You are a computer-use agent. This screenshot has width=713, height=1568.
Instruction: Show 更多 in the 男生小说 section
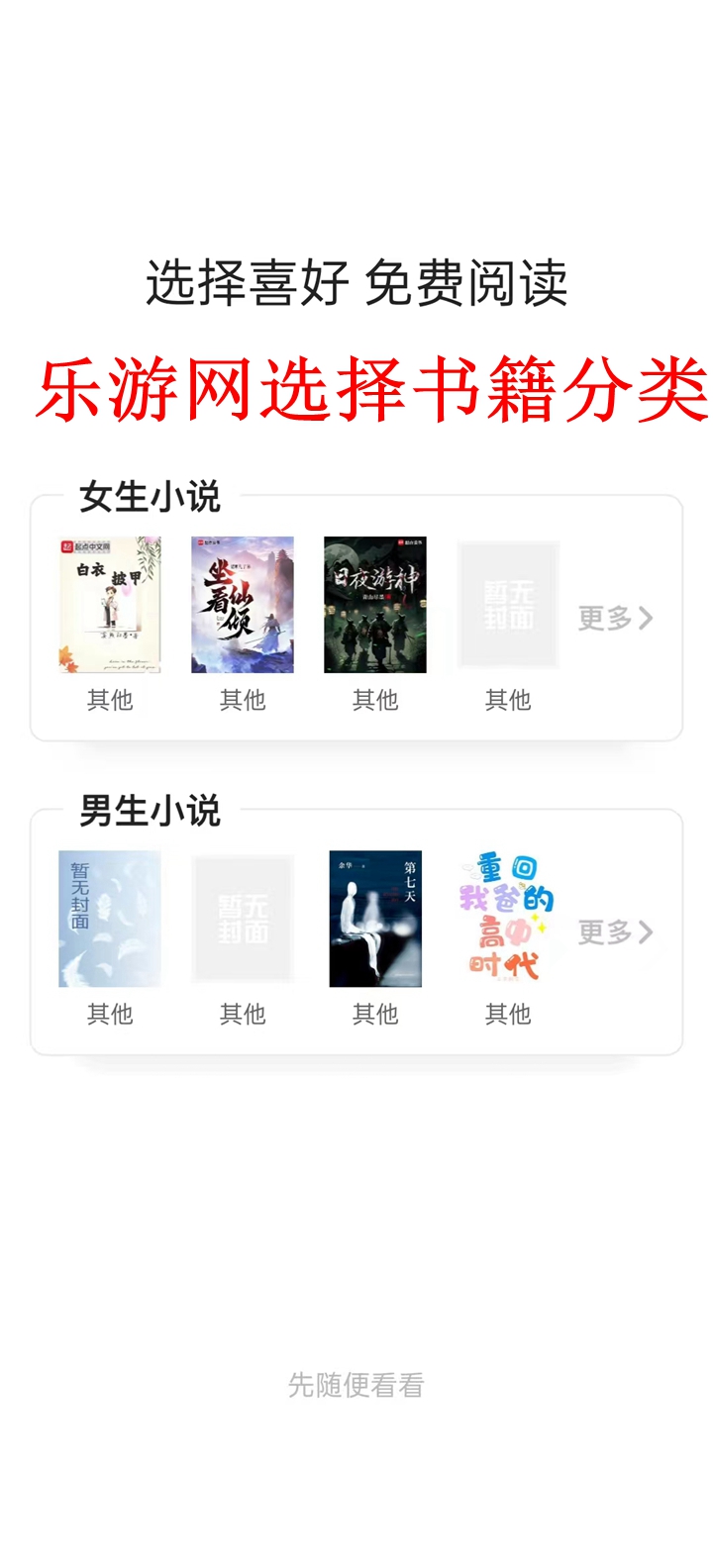(x=615, y=932)
